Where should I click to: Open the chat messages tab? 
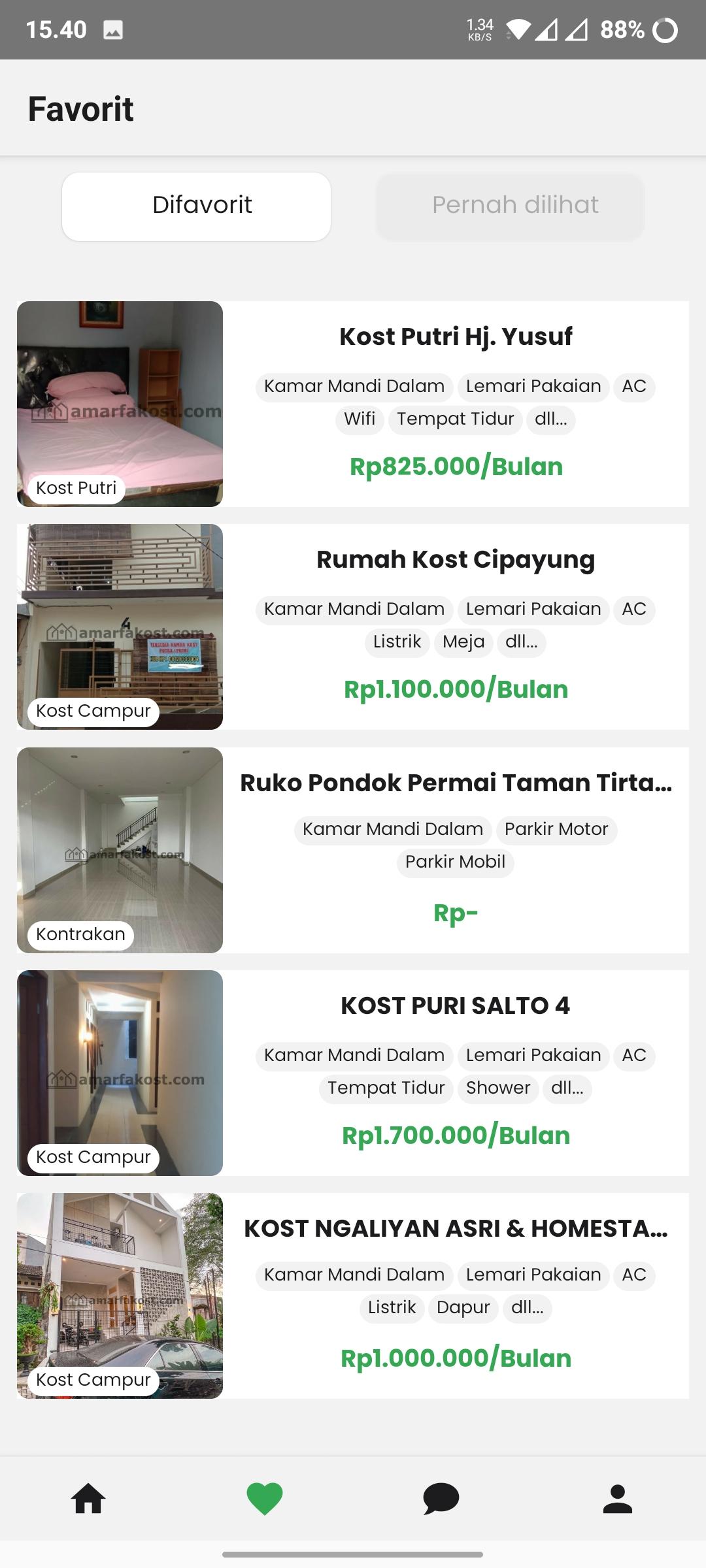(x=441, y=1498)
